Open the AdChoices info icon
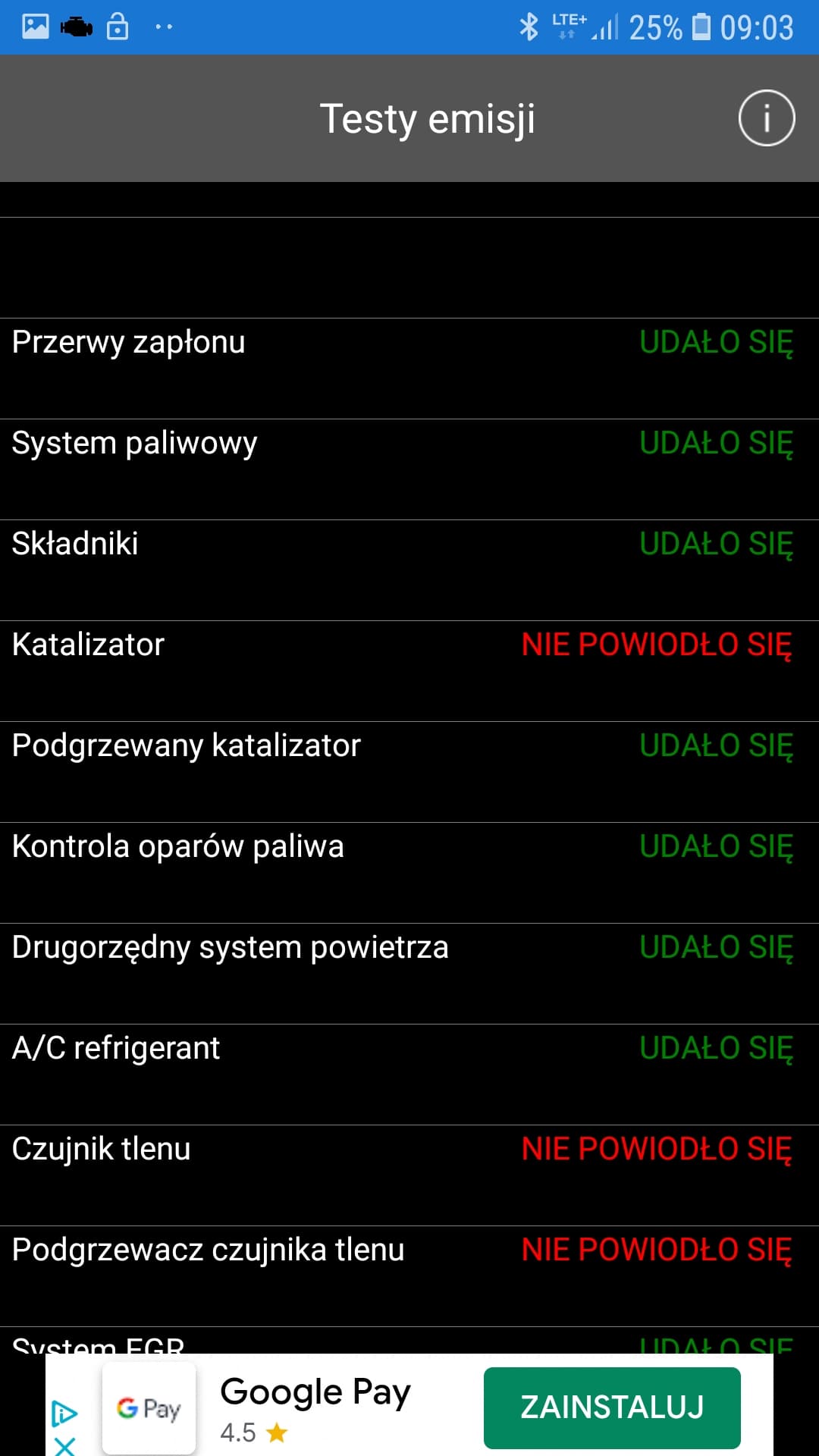Image resolution: width=819 pixels, height=1456 pixels. tap(64, 1414)
